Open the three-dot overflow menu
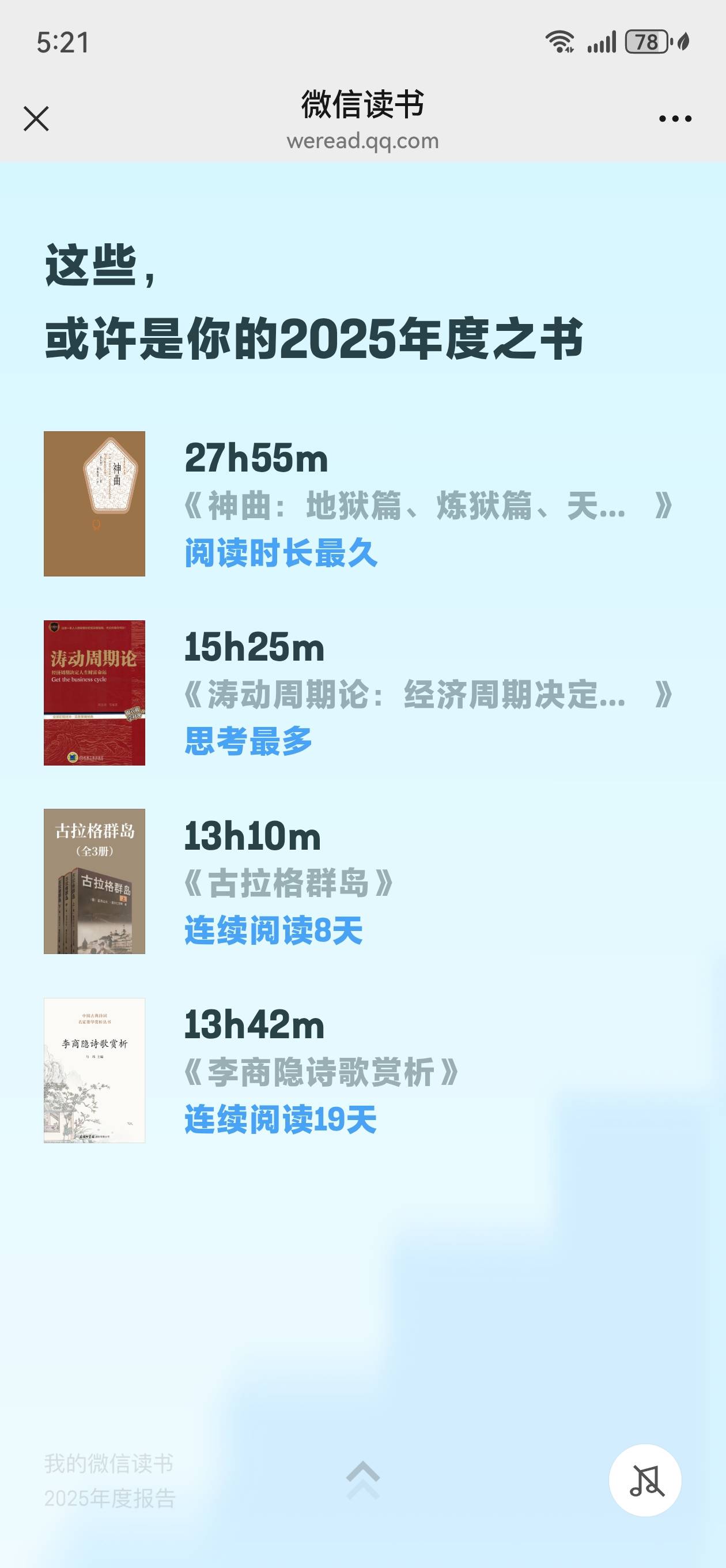The height and width of the screenshot is (1568, 726). (x=675, y=119)
